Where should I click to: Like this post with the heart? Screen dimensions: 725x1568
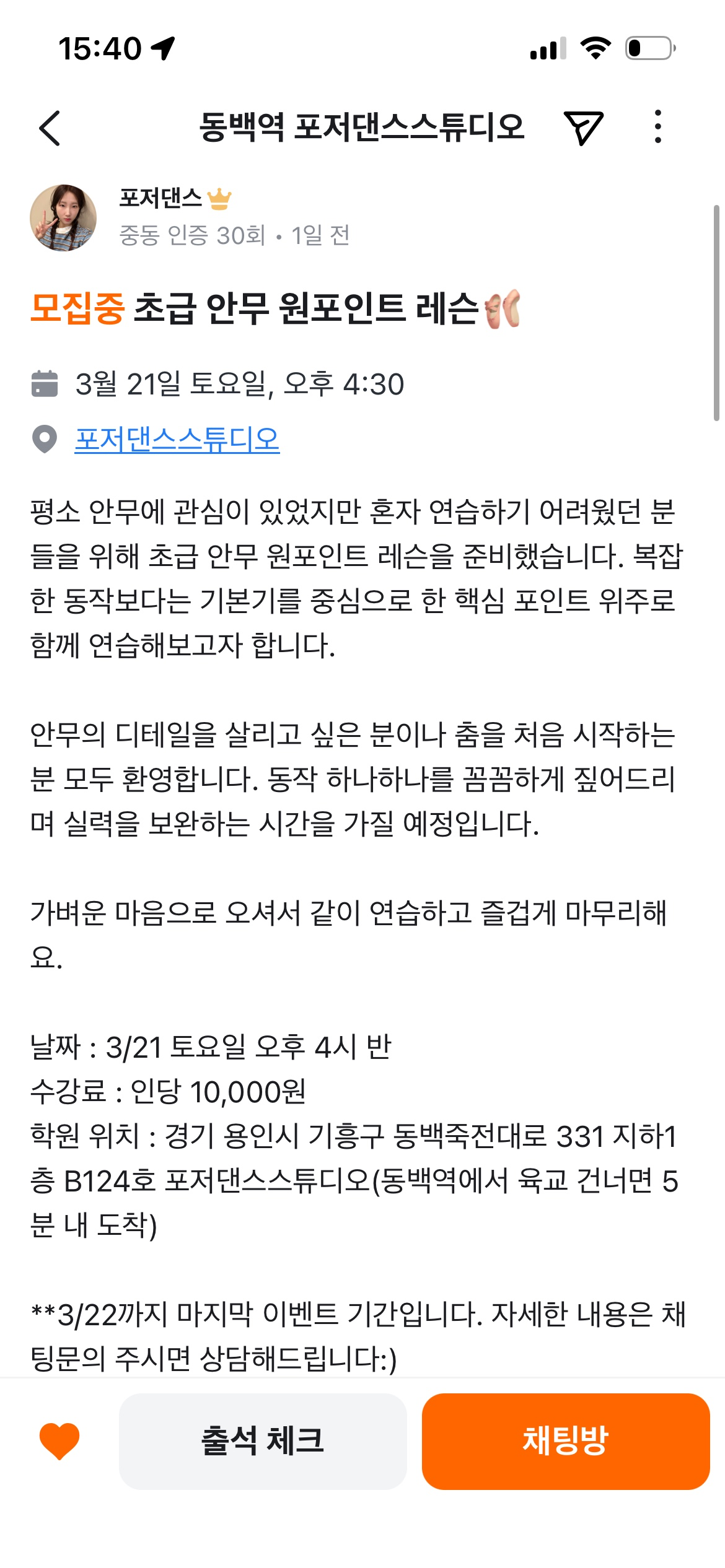[x=59, y=1440]
